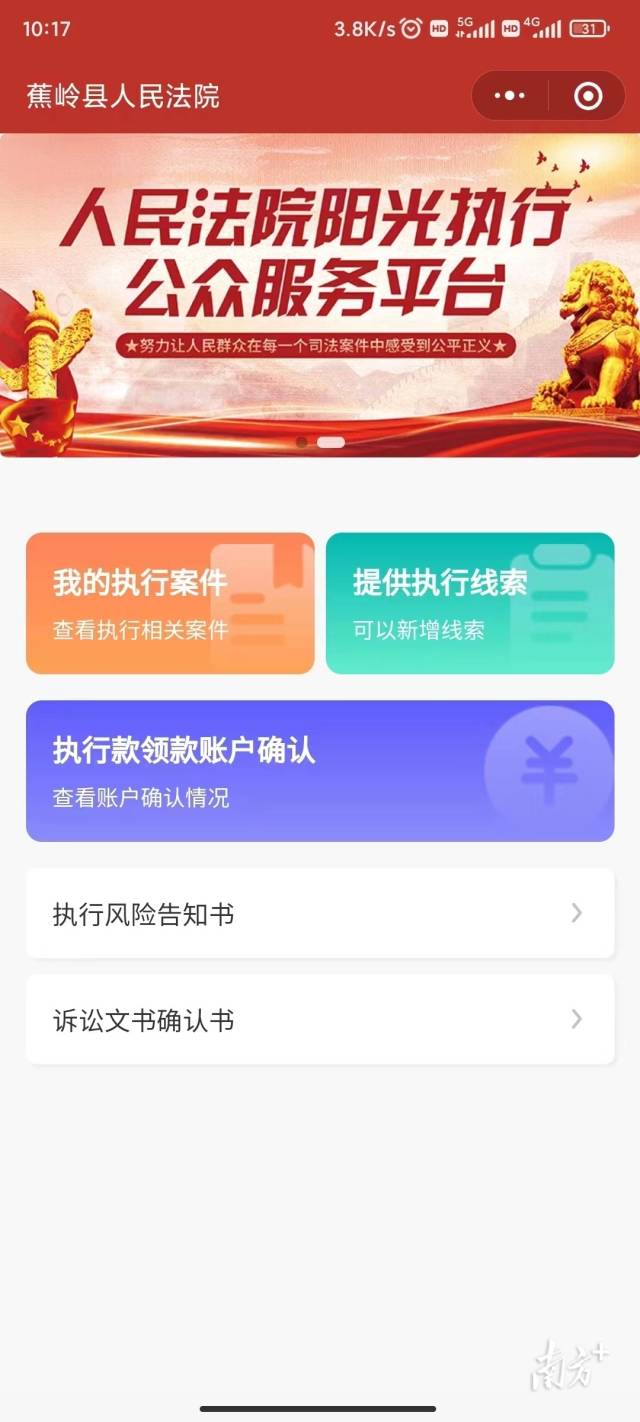
Task: Open 我的执行案件 card
Action: click(170, 602)
